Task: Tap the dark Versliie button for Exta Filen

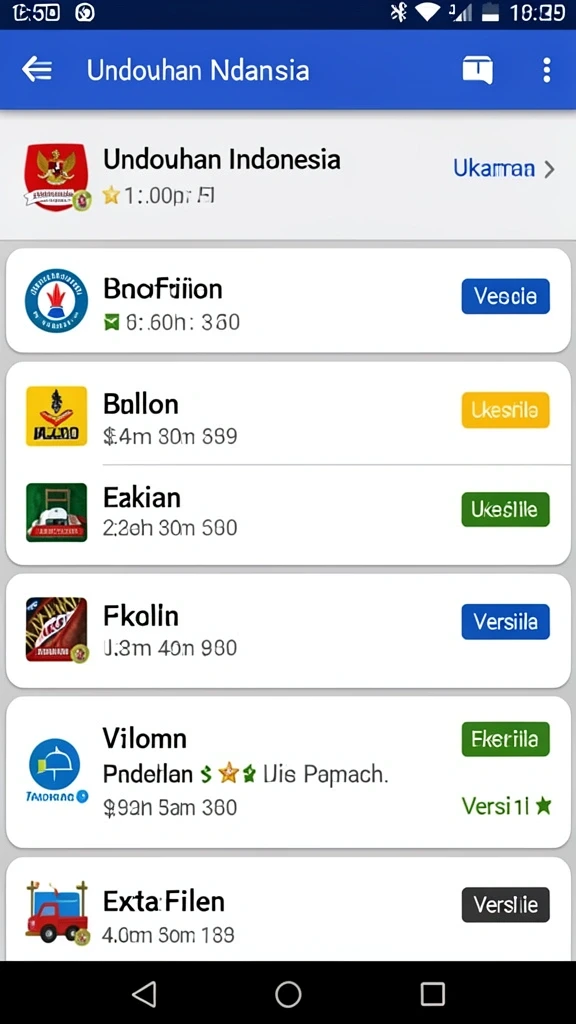Action: pyautogui.click(x=505, y=904)
